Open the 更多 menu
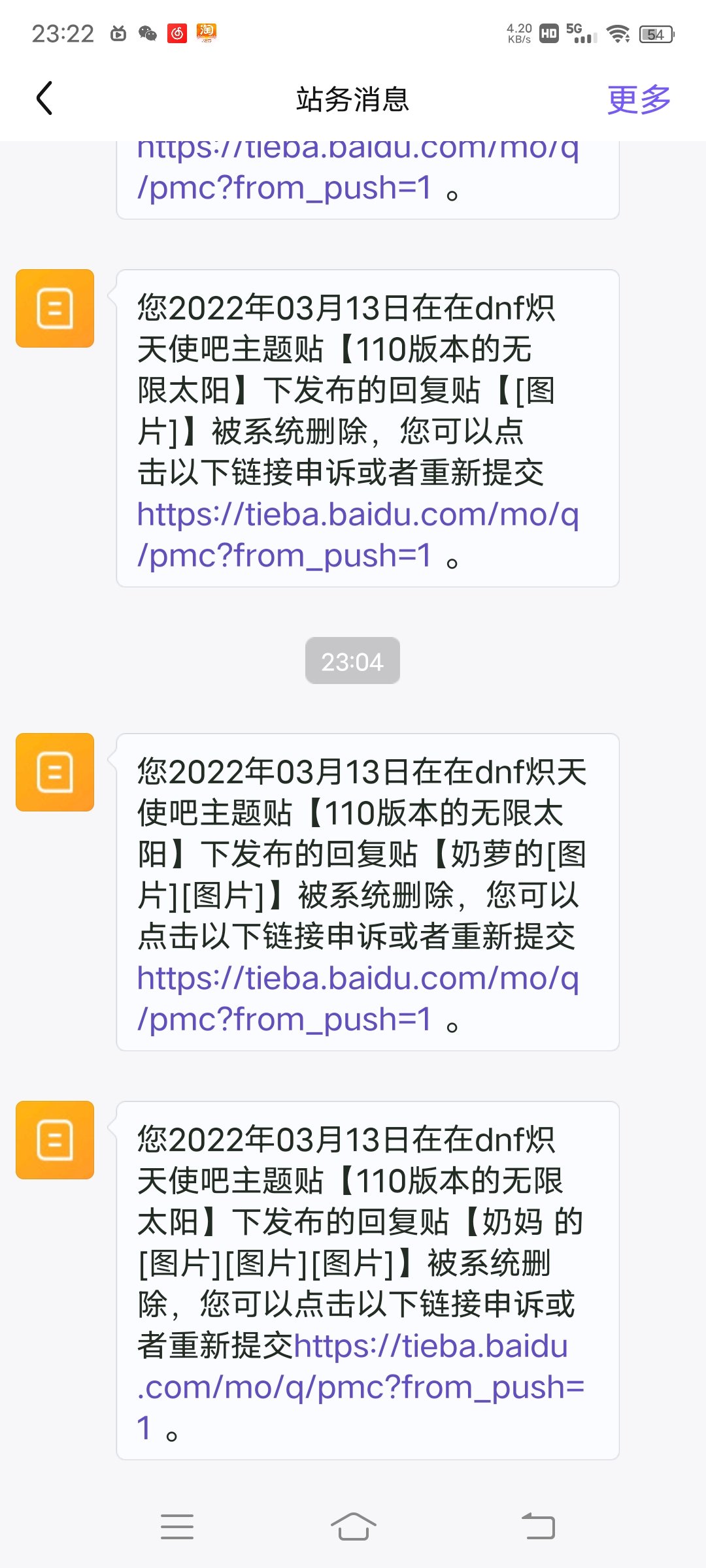The width and height of the screenshot is (706, 1568). (639, 99)
